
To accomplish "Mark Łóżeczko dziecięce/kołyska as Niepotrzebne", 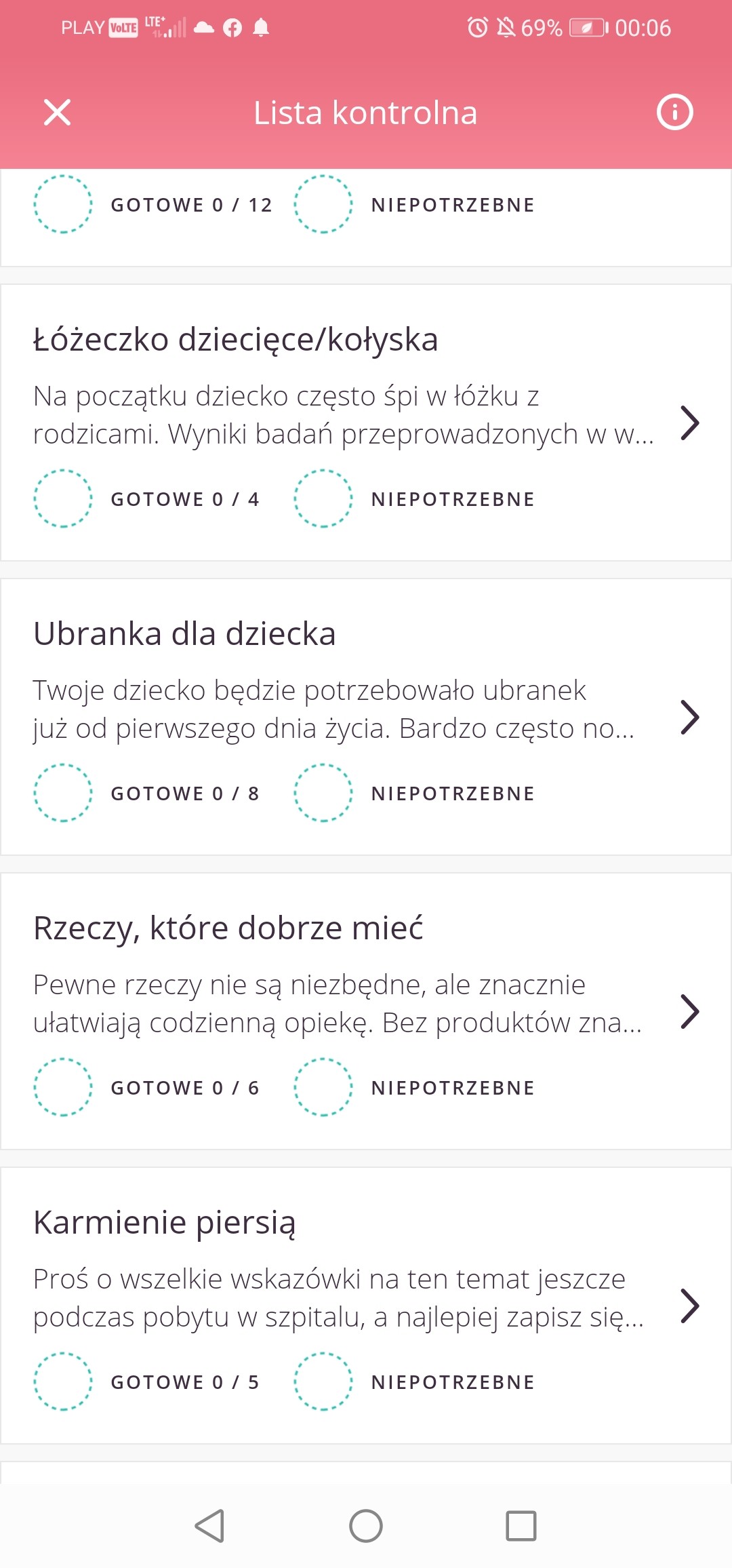I will pyautogui.click(x=323, y=498).
